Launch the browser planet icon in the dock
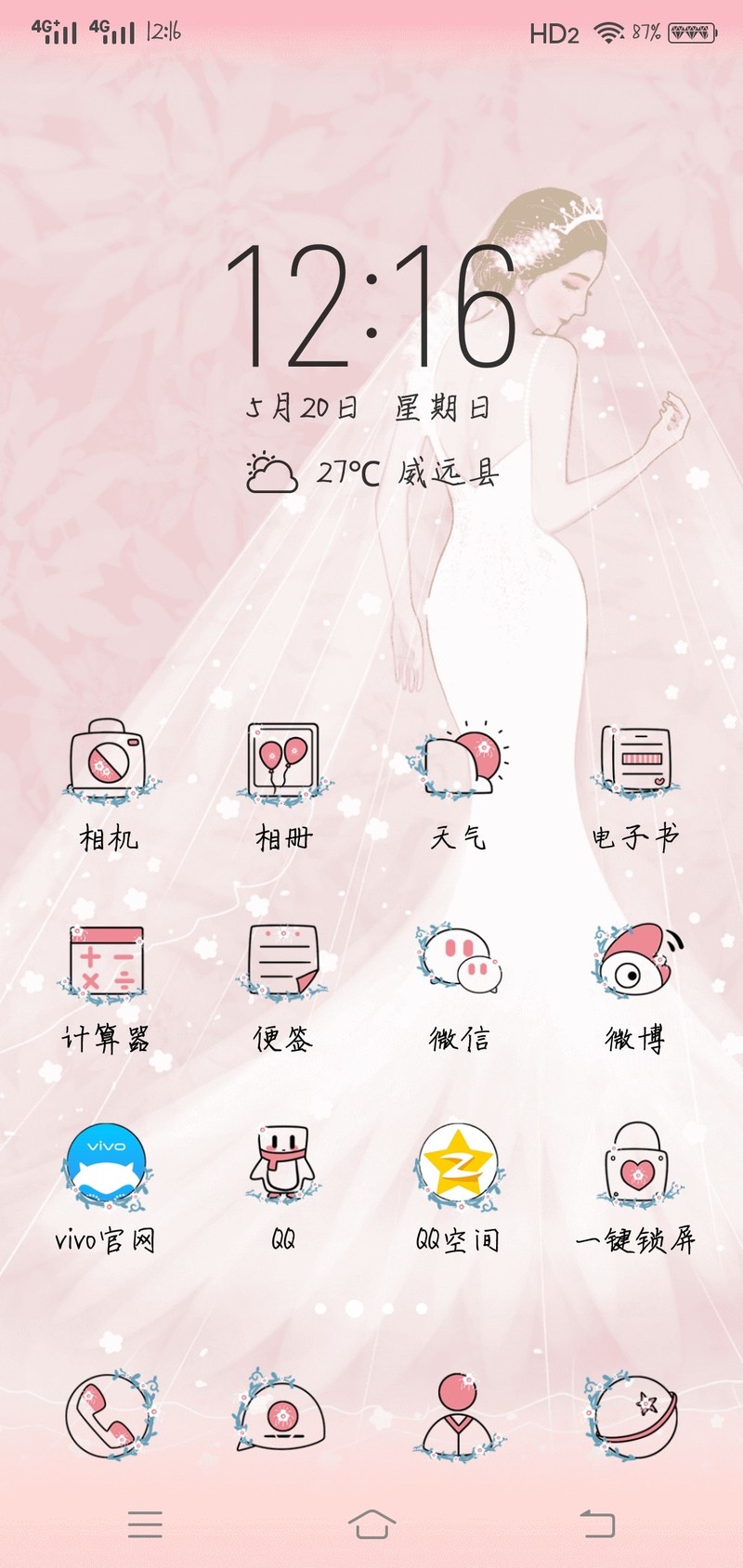Viewport: 743px width, 1568px height. click(635, 1416)
